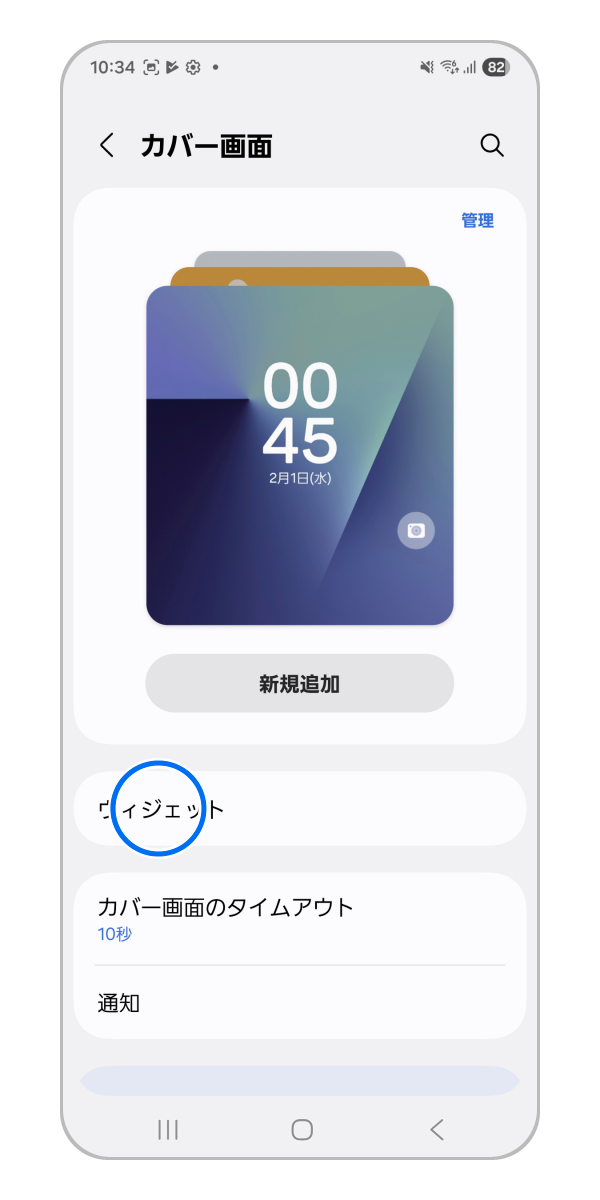Open the search magnifier icon
Viewport: 600px width, 1200px height.
[491, 146]
